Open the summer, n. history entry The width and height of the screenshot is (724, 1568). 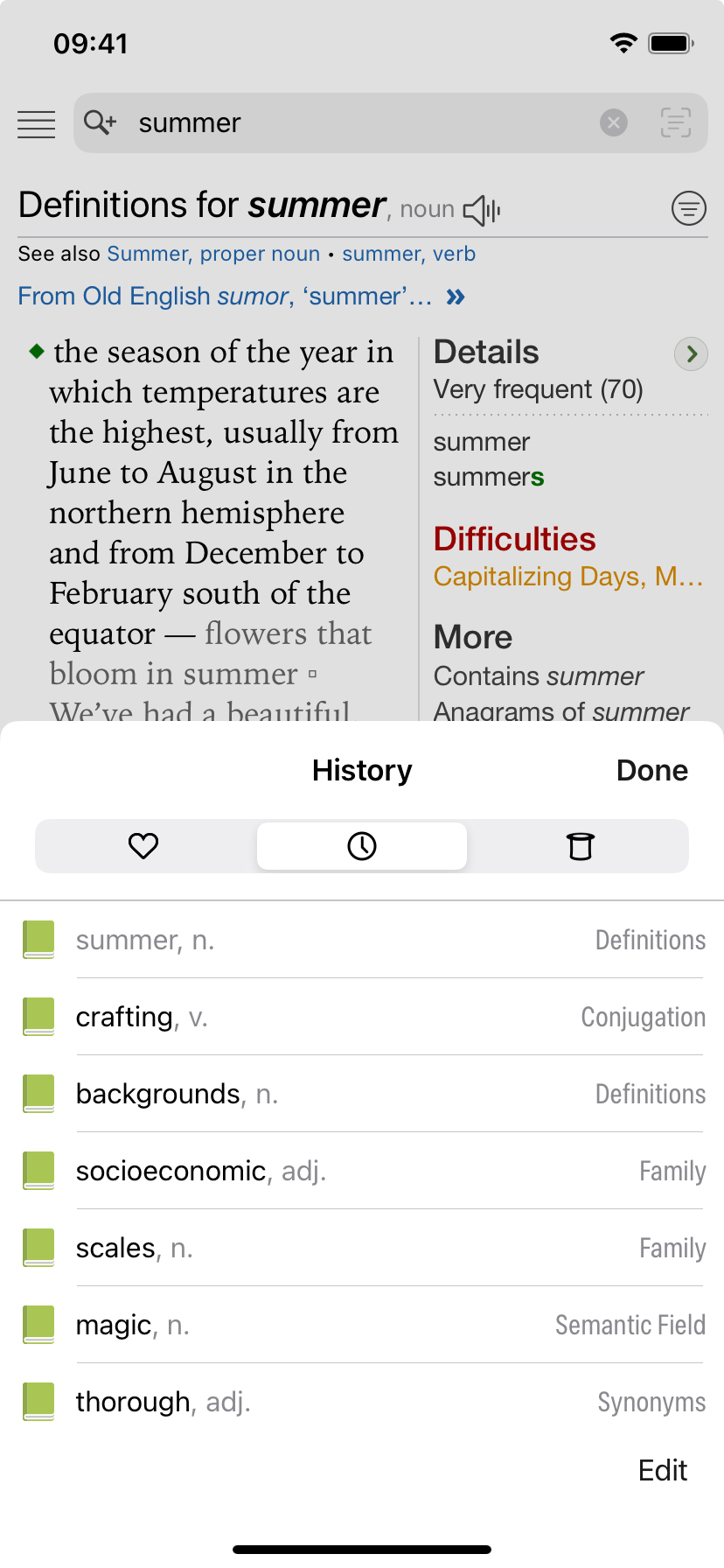(x=362, y=940)
